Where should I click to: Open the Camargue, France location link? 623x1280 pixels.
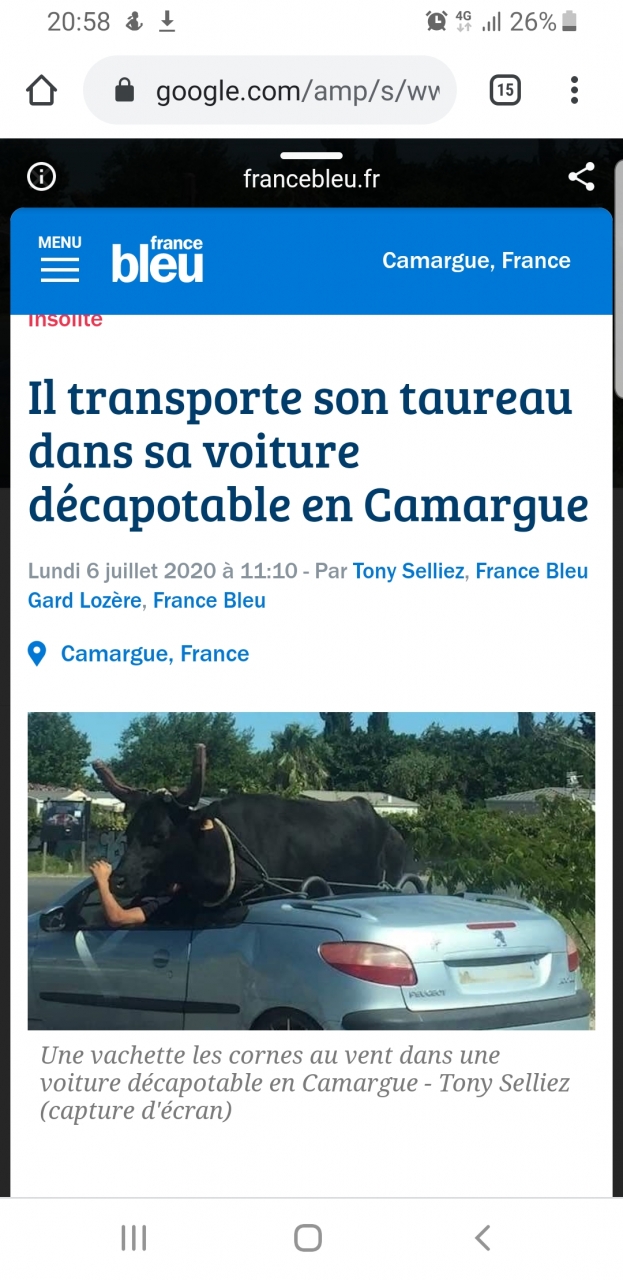(x=154, y=654)
